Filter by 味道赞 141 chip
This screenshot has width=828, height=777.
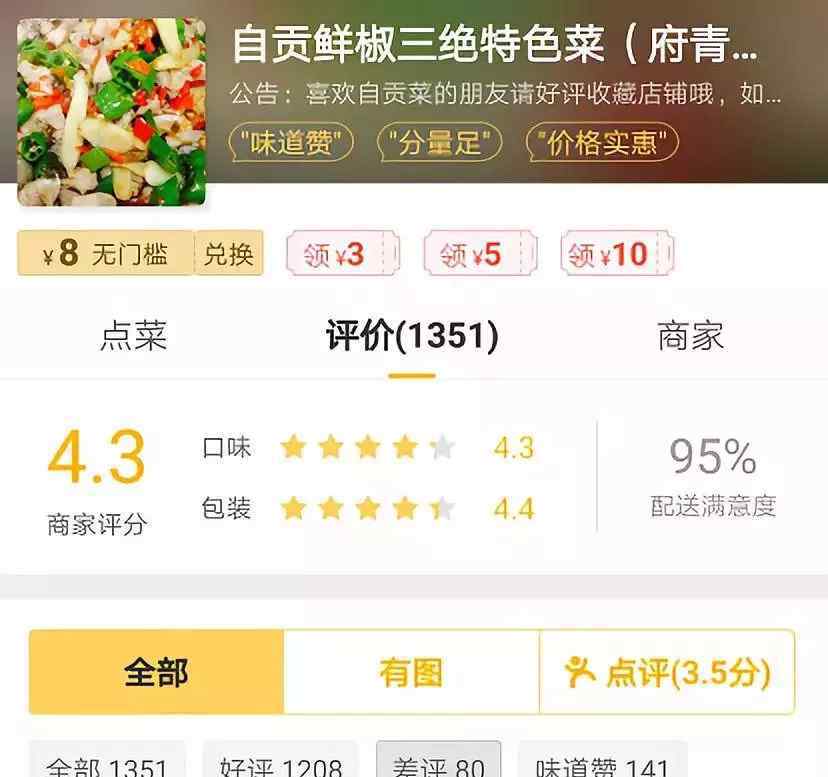point(602,763)
